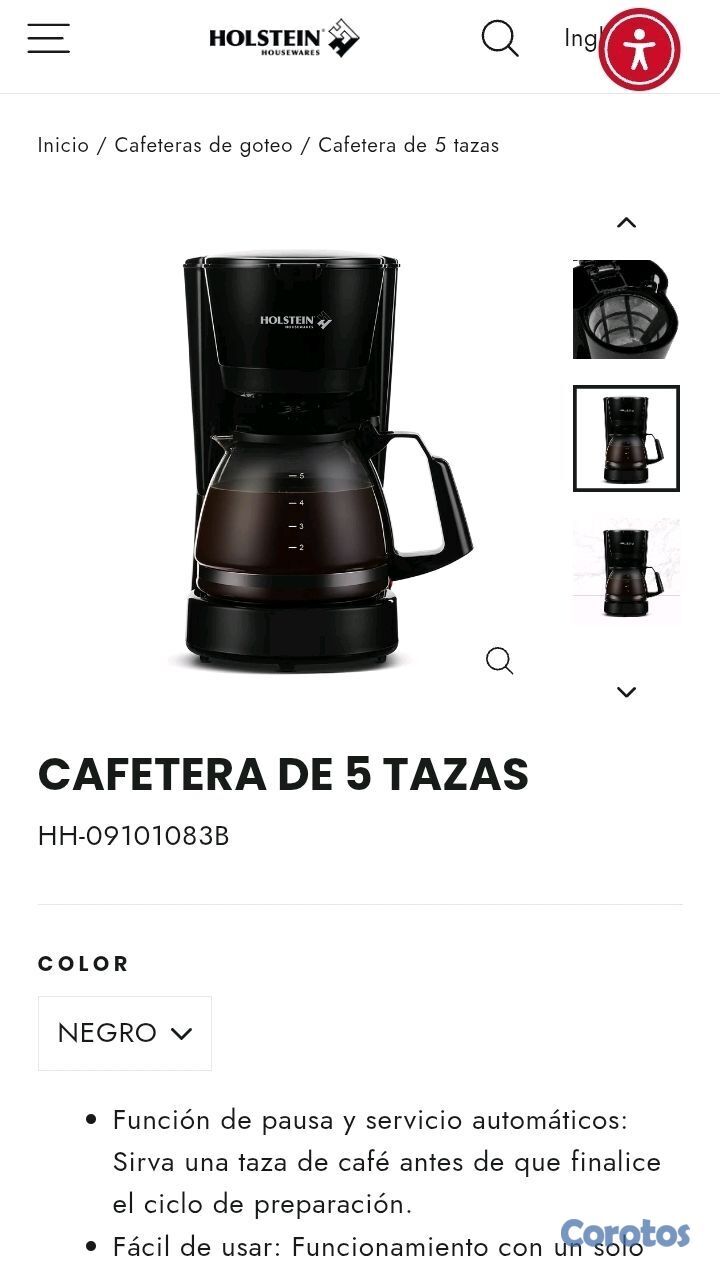Show previous thumbnails with up chevron
This screenshot has height=1277, width=720.
pyautogui.click(x=626, y=223)
